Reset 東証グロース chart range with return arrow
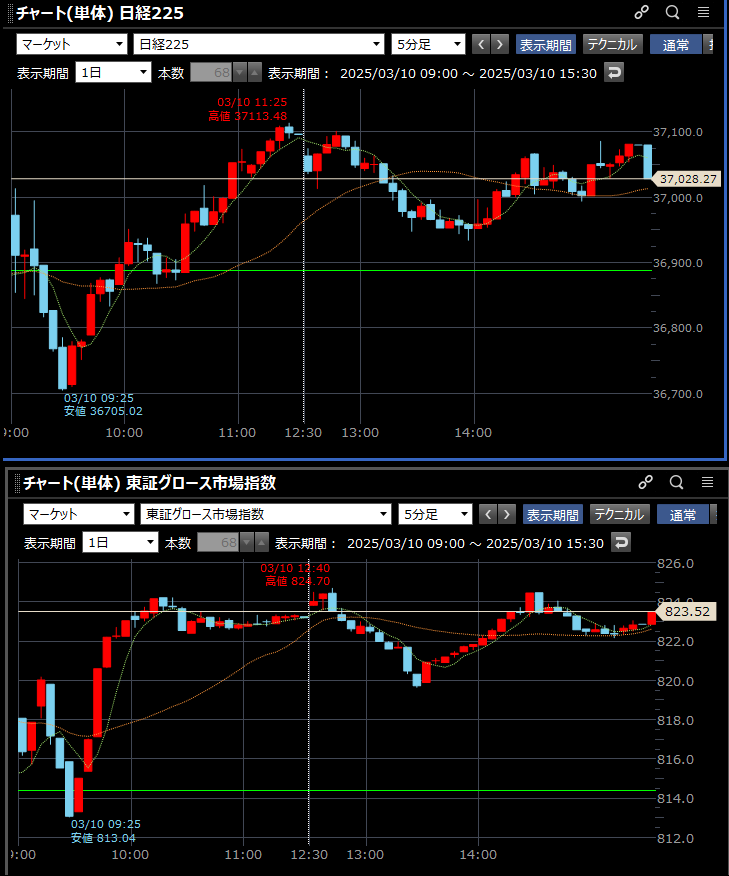The width and height of the screenshot is (729, 876). (x=621, y=543)
